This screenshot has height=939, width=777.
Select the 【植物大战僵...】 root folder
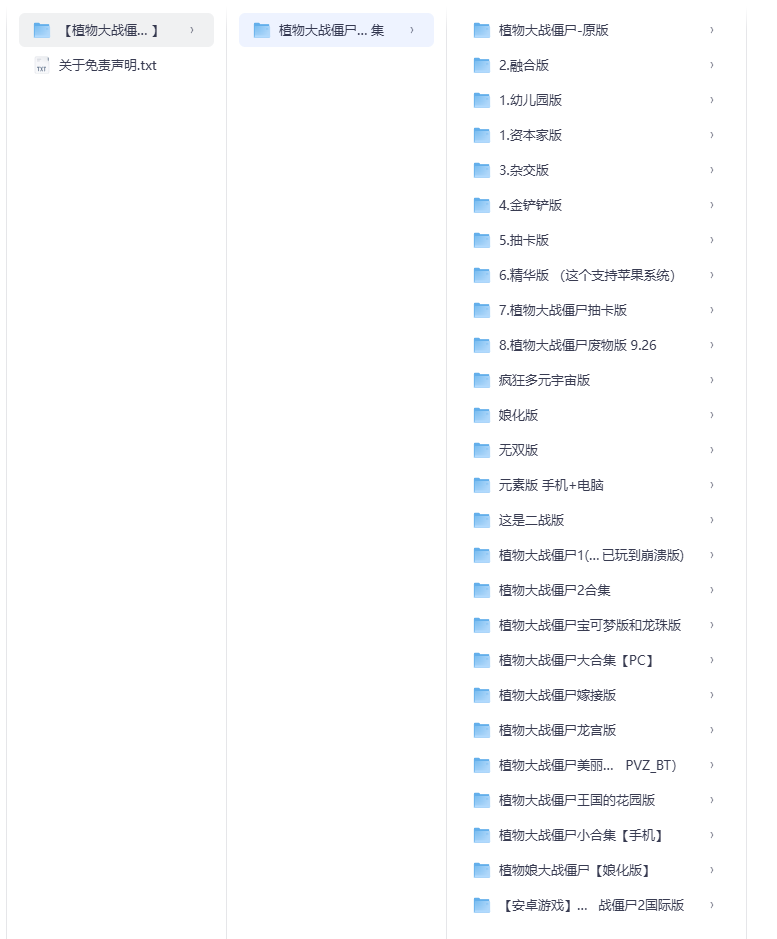coord(110,30)
